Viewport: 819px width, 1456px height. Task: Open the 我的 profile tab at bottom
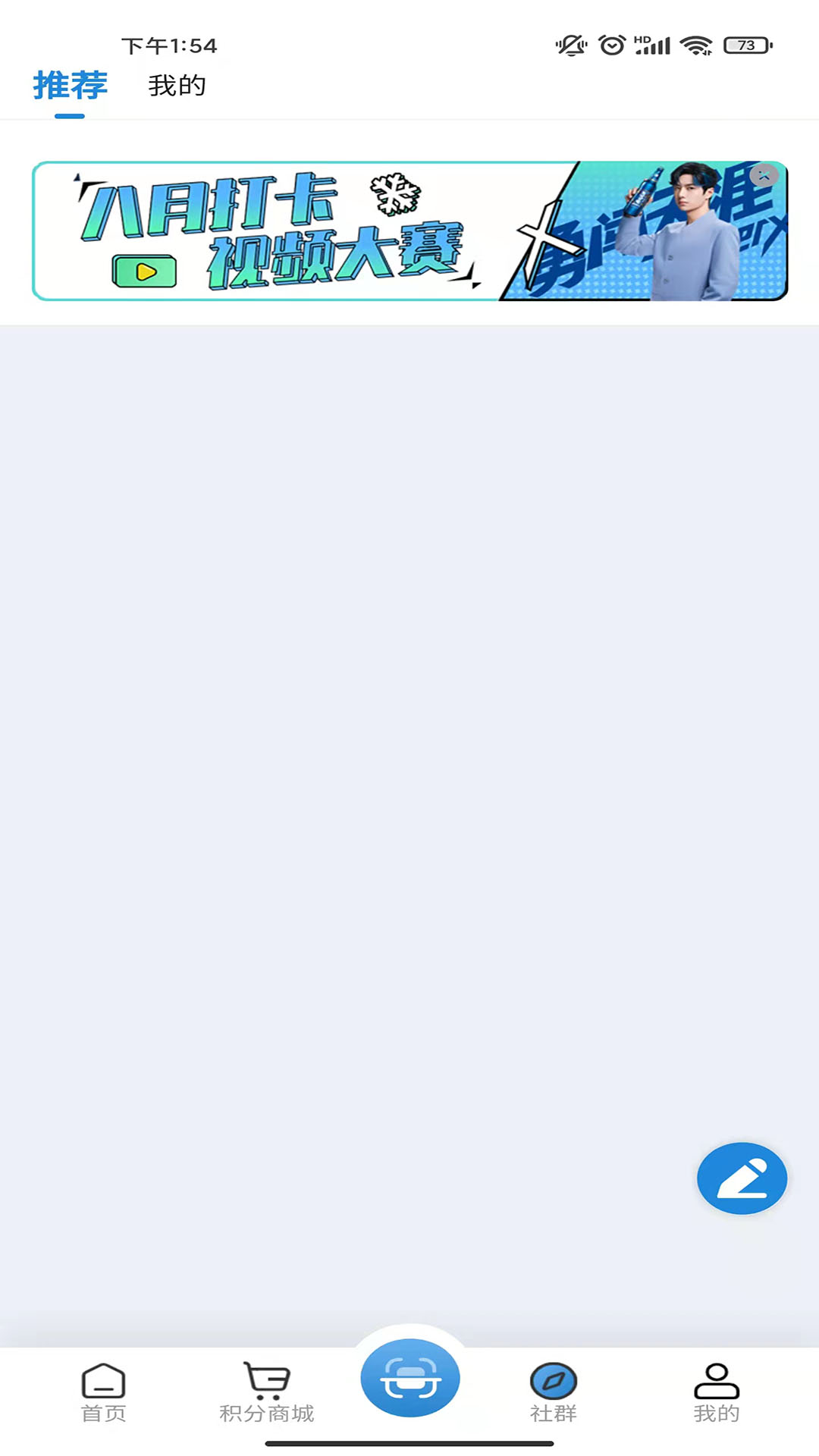pos(716,1392)
